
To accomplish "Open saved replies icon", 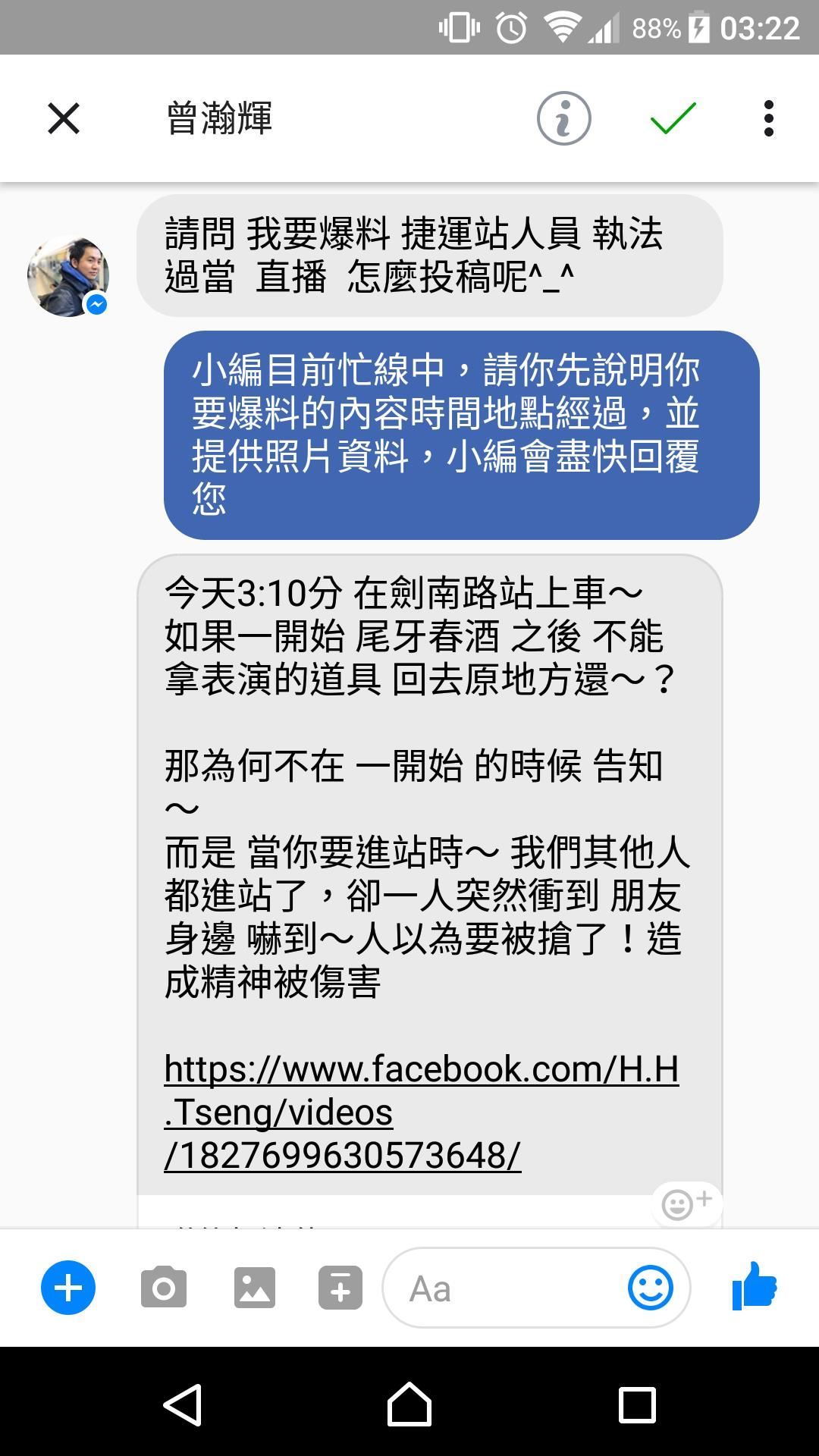I will pyautogui.click(x=340, y=1288).
